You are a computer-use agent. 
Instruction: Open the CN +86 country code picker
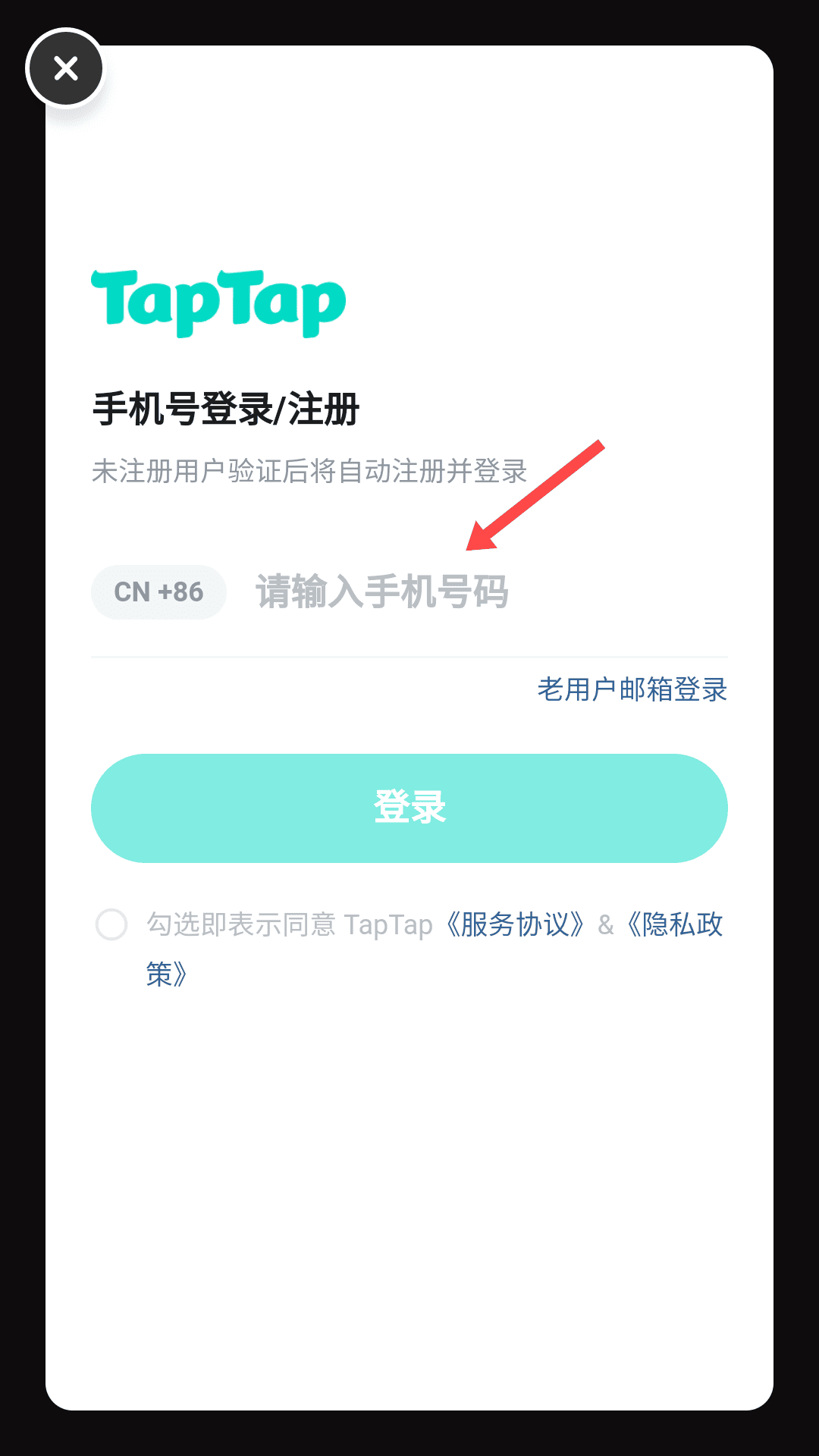[158, 592]
